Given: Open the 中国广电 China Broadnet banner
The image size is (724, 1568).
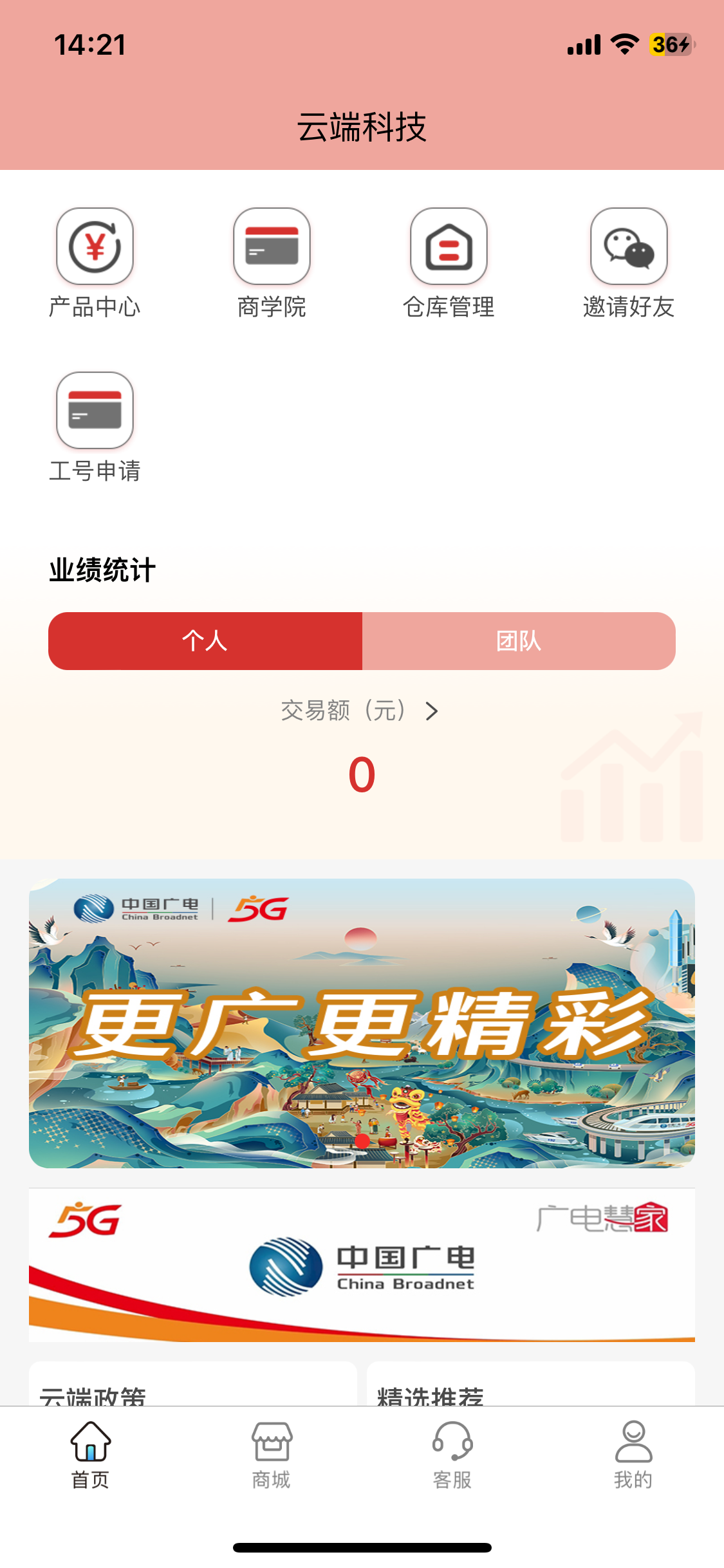Looking at the screenshot, I should tap(362, 1265).
